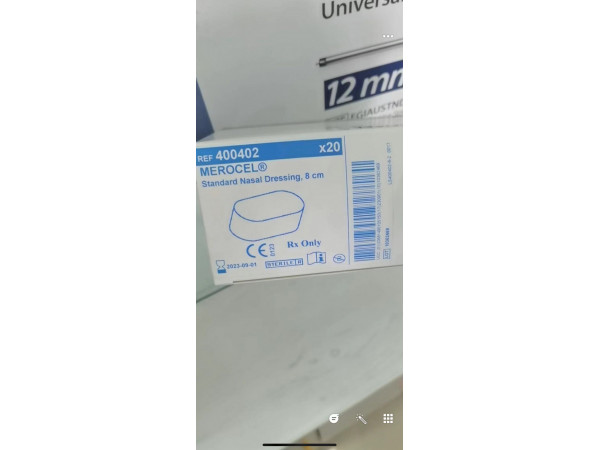600x450 pixels.
Task: Tap the text bubble icon
Action: (334, 418)
